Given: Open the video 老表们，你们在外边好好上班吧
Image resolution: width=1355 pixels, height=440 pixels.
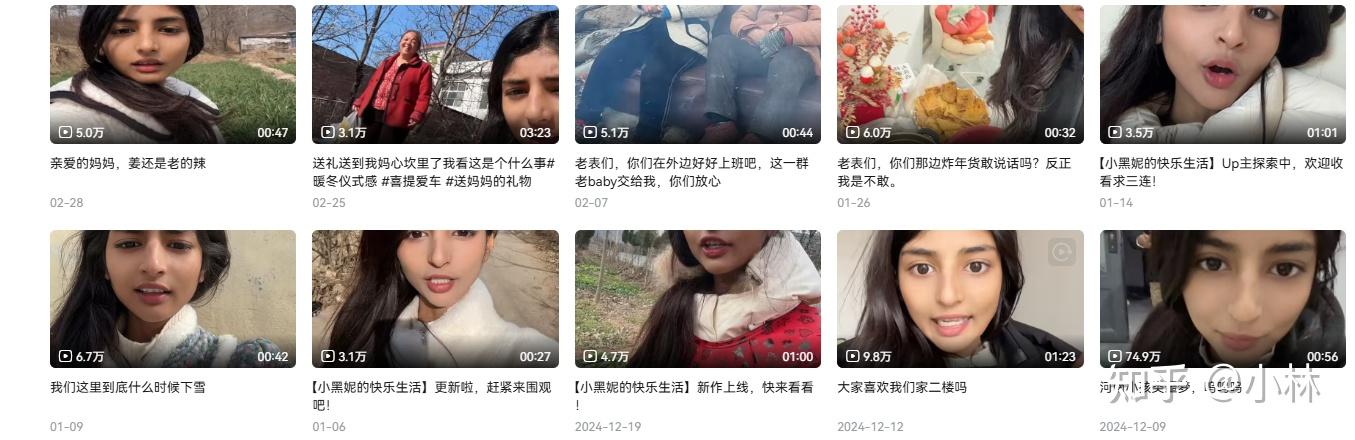Looking at the screenshot, I should click(x=697, y=74).
